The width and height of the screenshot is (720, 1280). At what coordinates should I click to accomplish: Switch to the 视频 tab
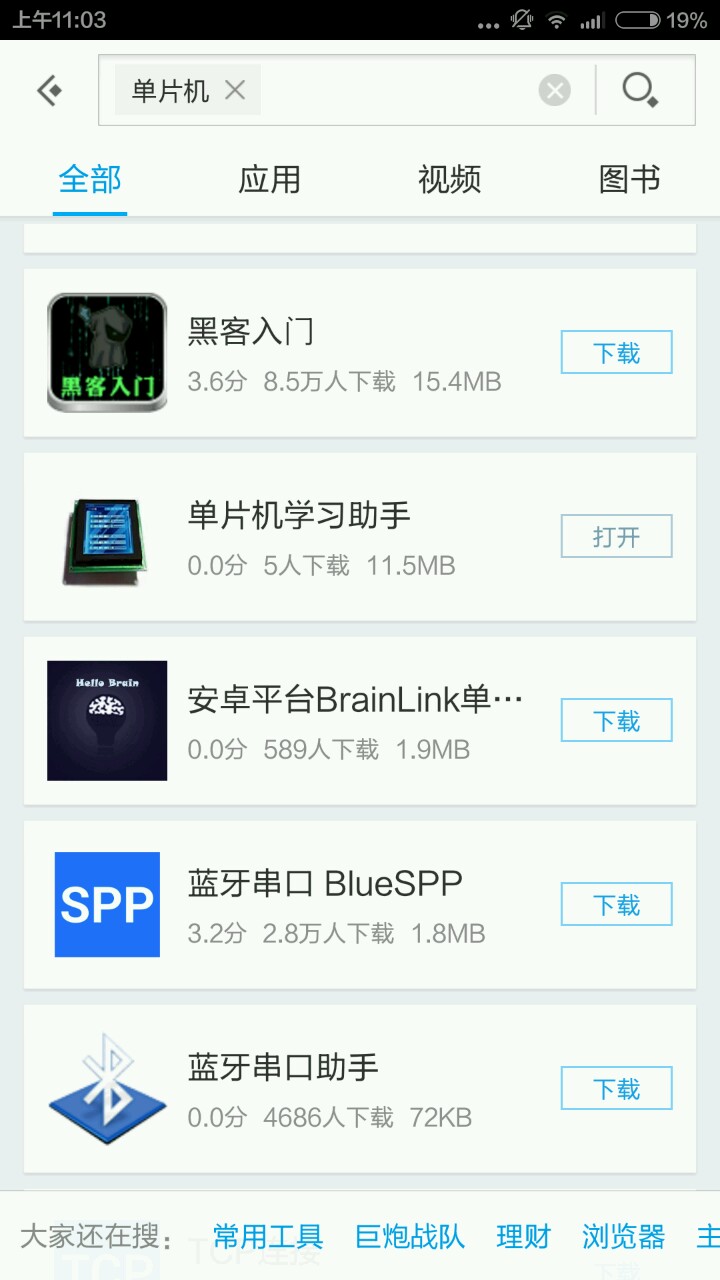(449, 180)
